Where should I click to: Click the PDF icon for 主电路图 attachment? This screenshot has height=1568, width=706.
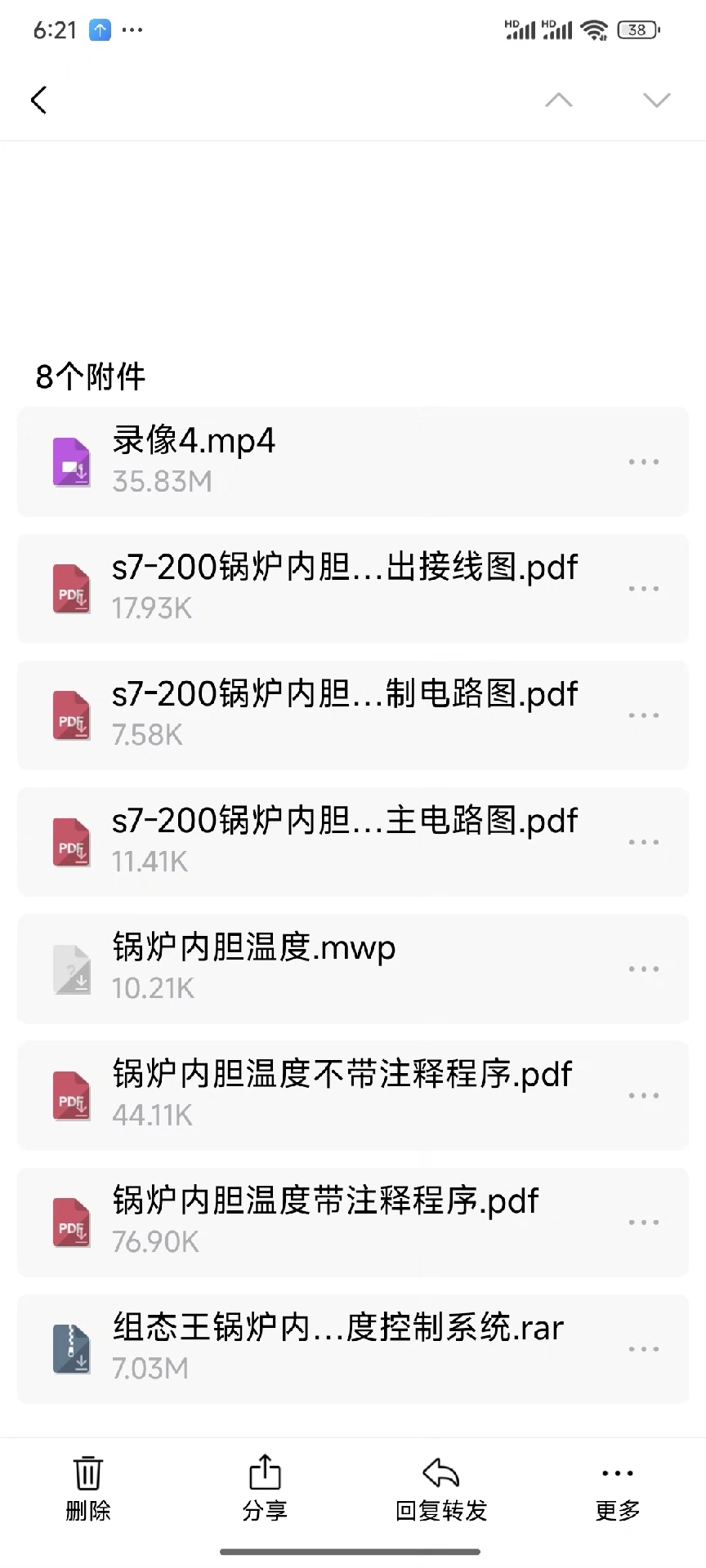point(71,842)
